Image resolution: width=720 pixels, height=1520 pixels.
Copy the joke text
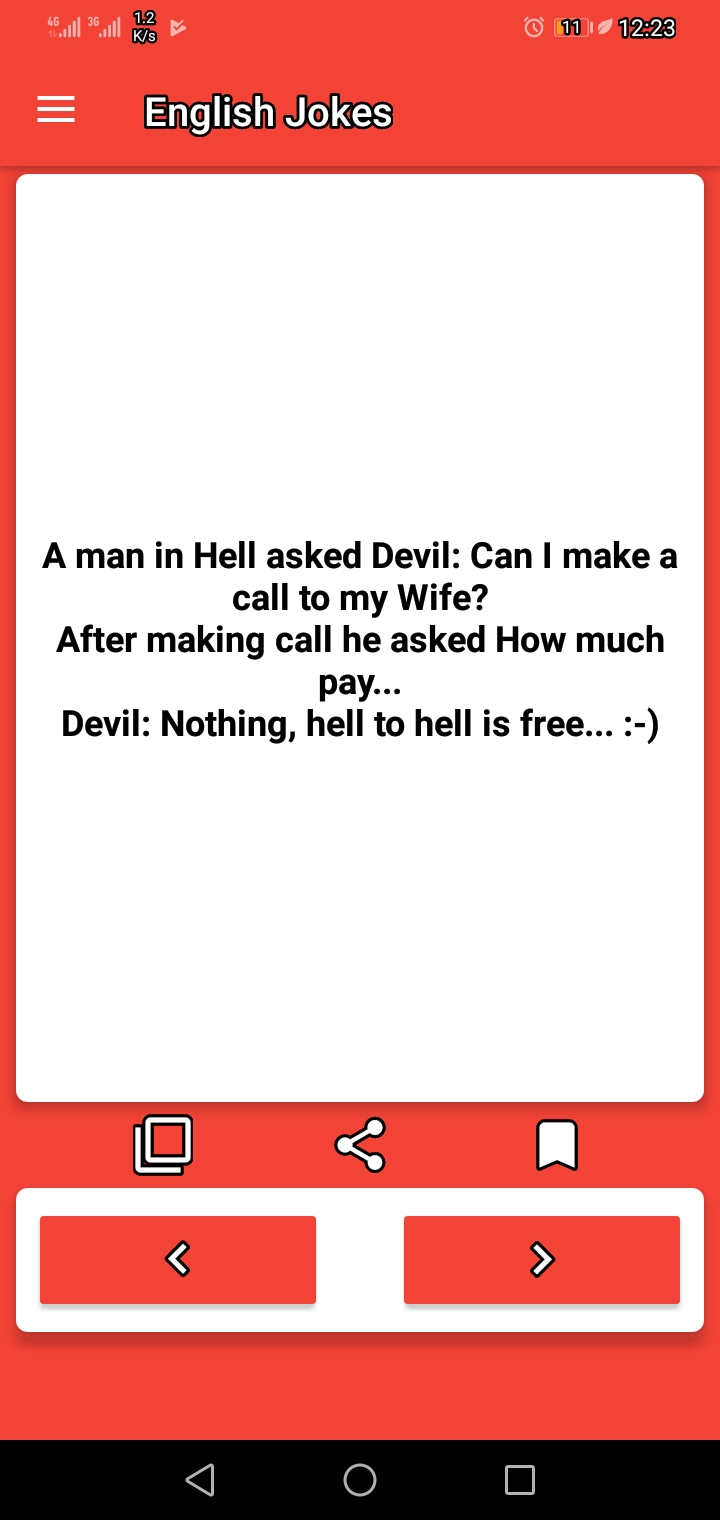click(x=163, y=1145)
